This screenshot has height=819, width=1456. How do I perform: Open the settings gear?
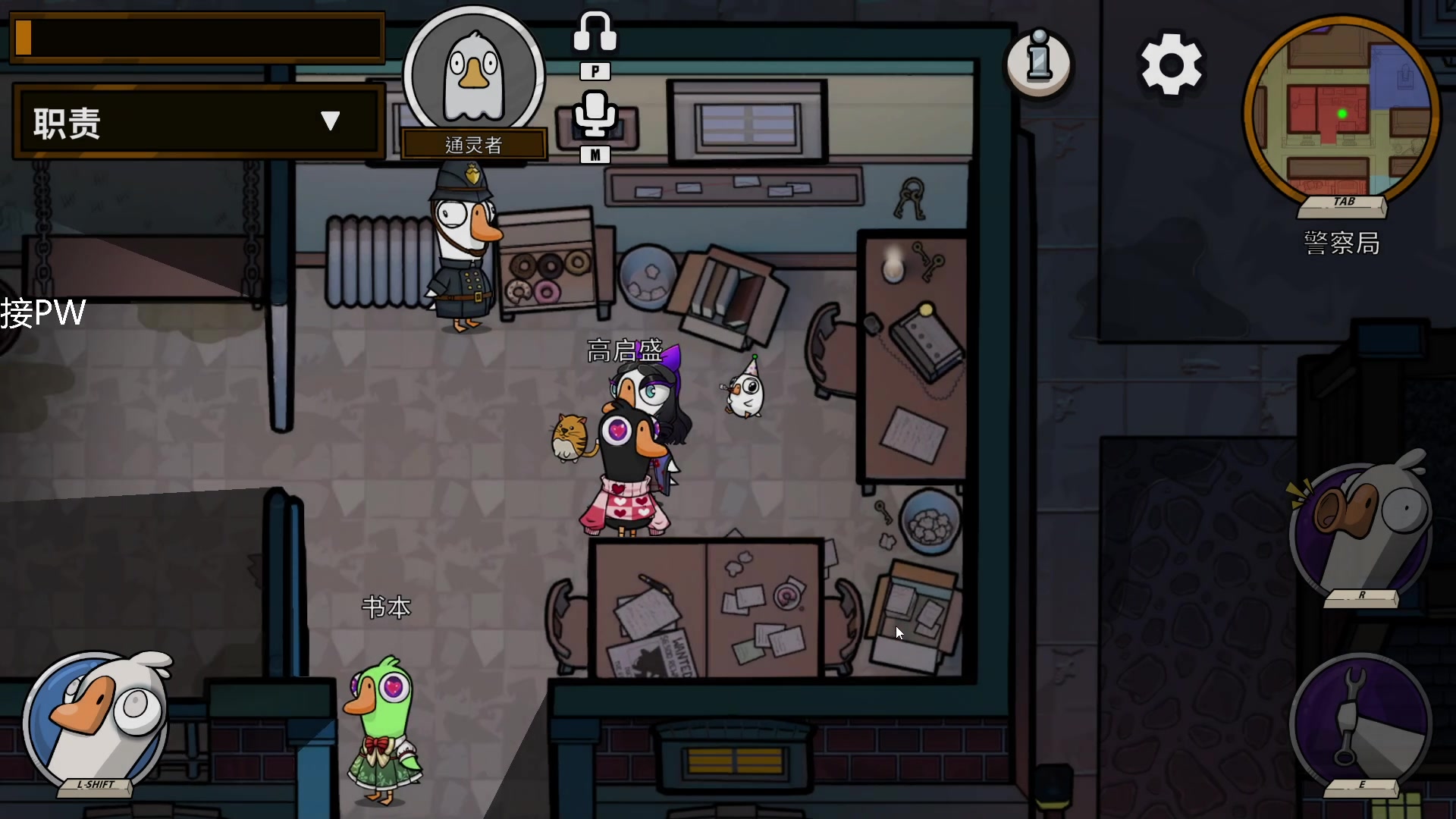point(1171,64)
